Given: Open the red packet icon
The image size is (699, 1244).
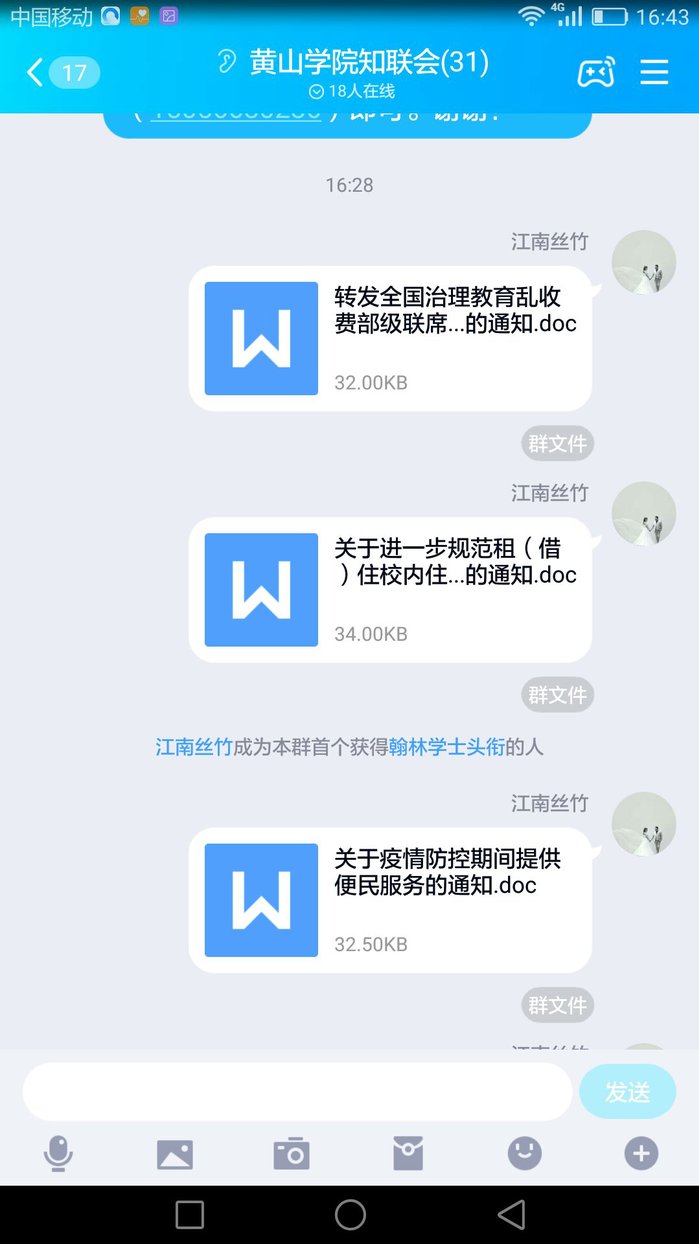Looking at the screenshot, I should (408, 1154).
